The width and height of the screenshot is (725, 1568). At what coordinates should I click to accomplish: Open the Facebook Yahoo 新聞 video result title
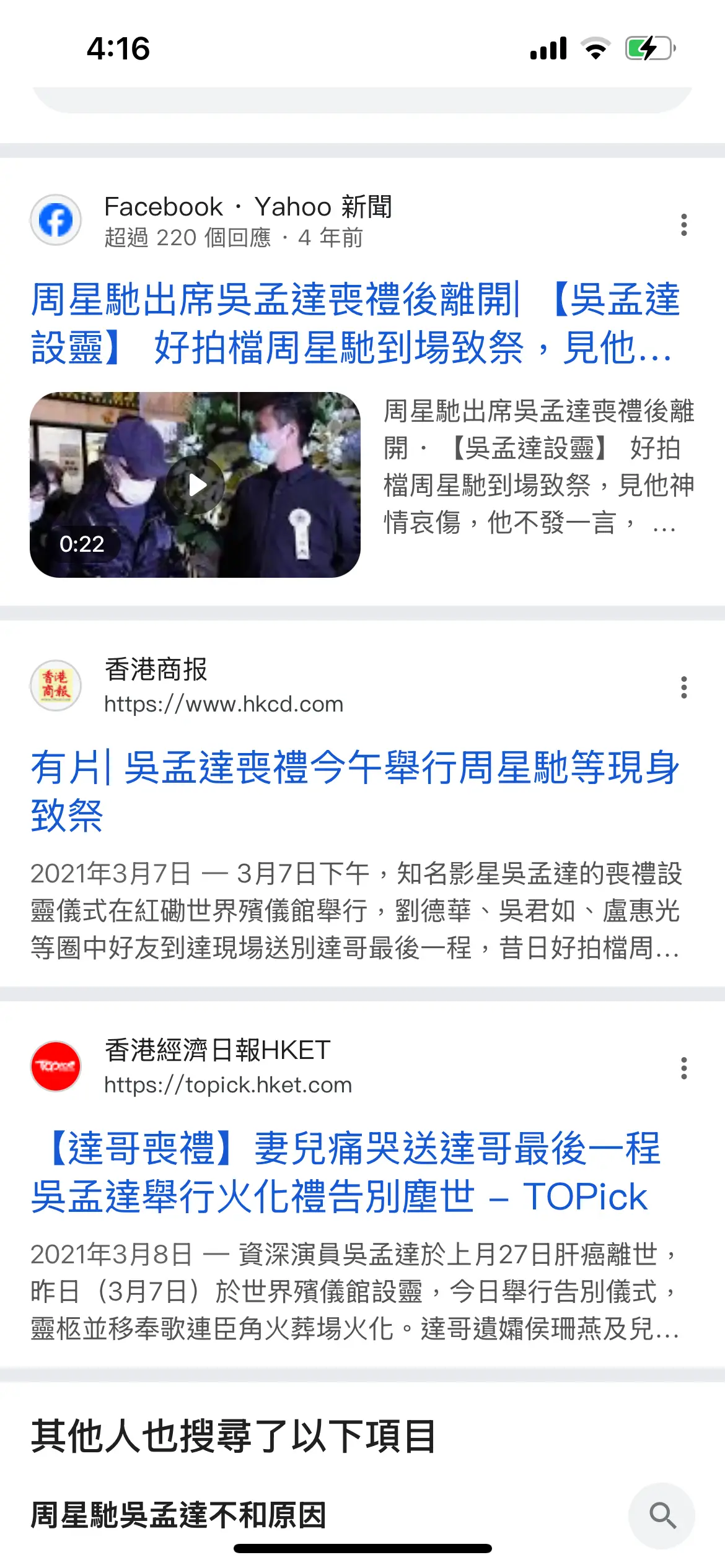coord(355,323)
